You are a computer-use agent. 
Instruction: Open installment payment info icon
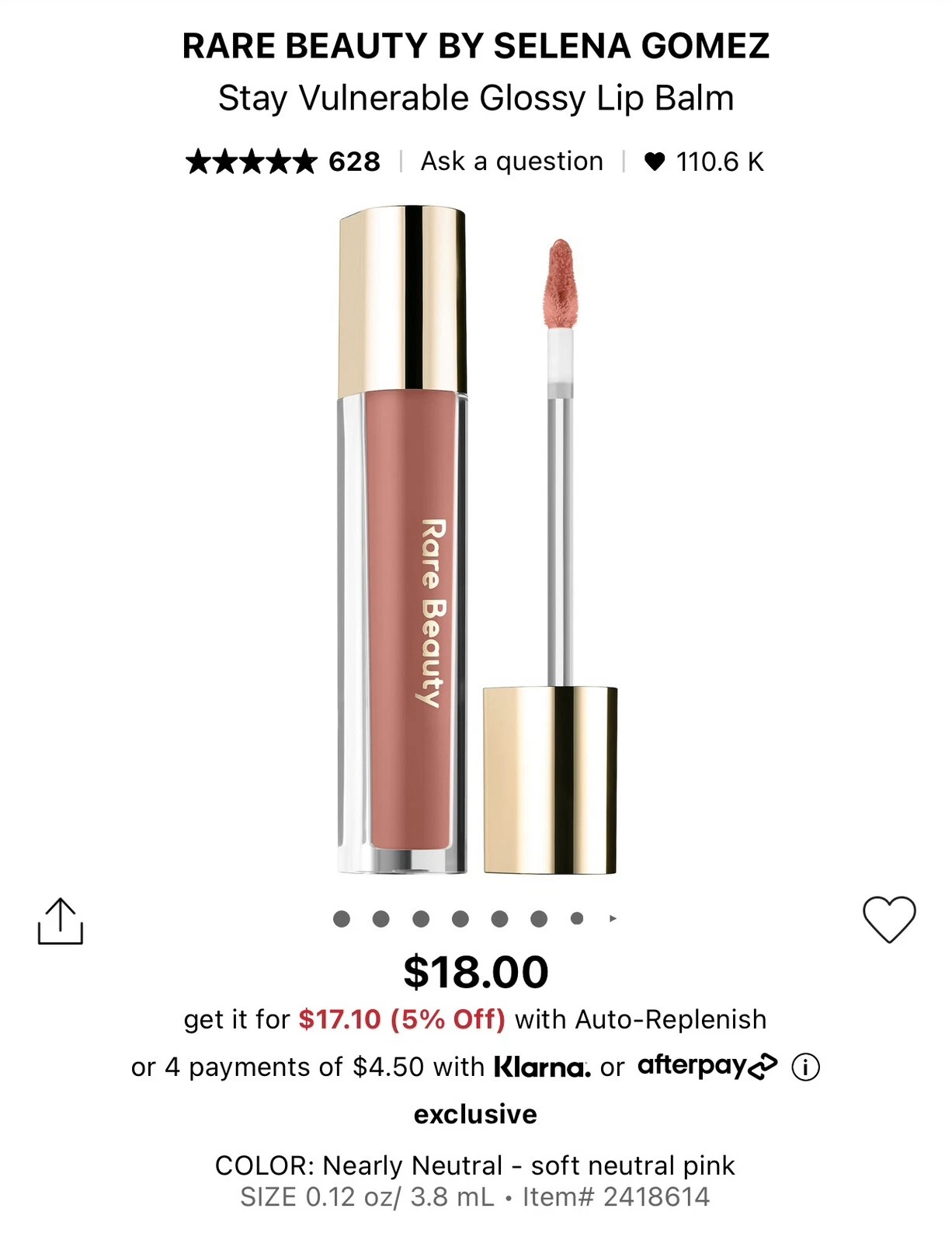point(805,1067)
